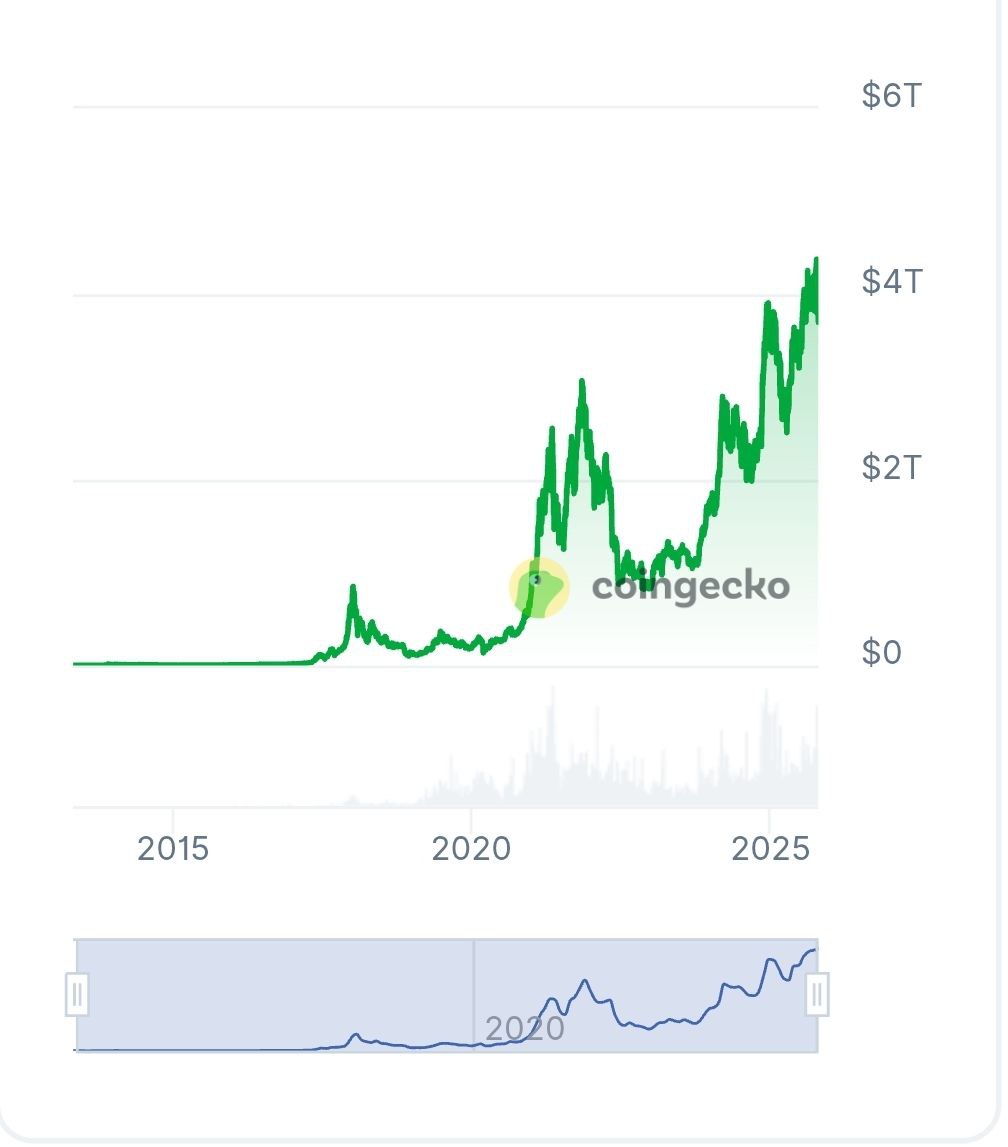Image resolution: width=1008 pixels, height=1147 pixels.
Task: Tap the left handle of the range selector
Action: point(77,995)
